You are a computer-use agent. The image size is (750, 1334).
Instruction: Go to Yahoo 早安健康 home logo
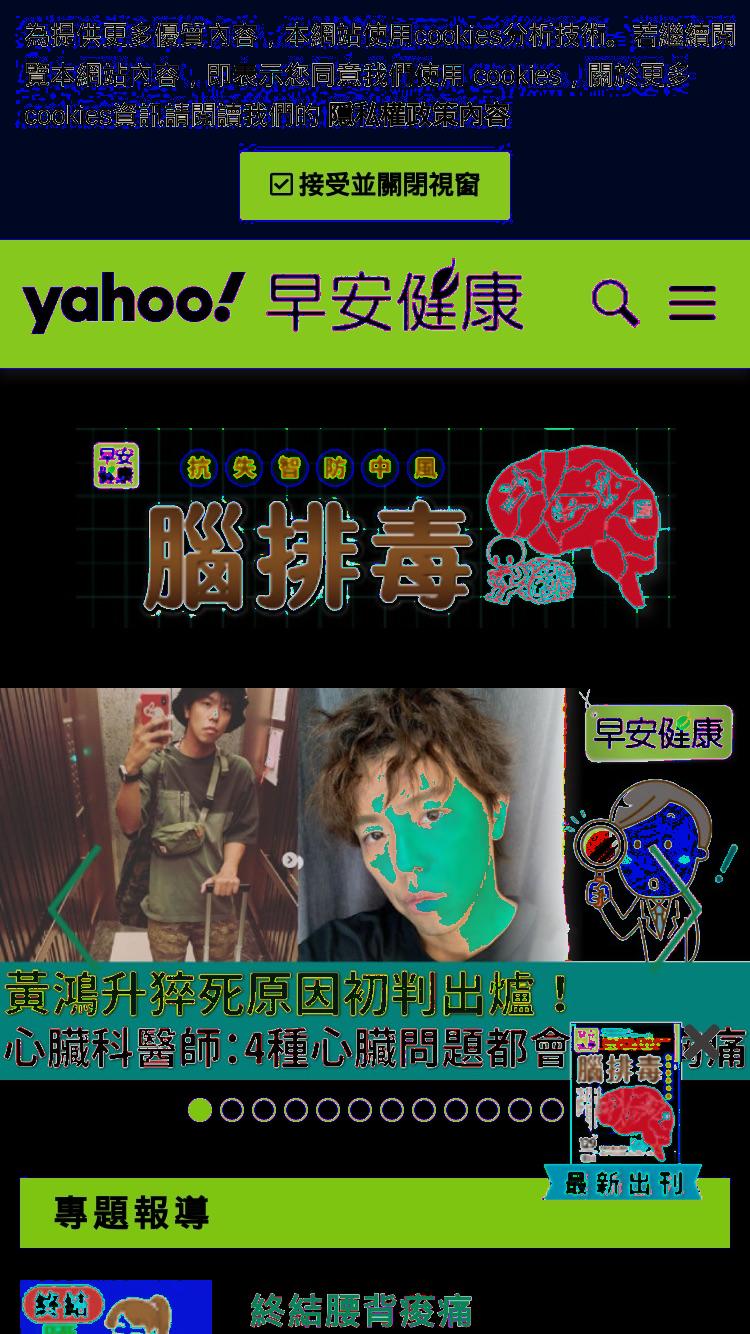coord(273,301)
